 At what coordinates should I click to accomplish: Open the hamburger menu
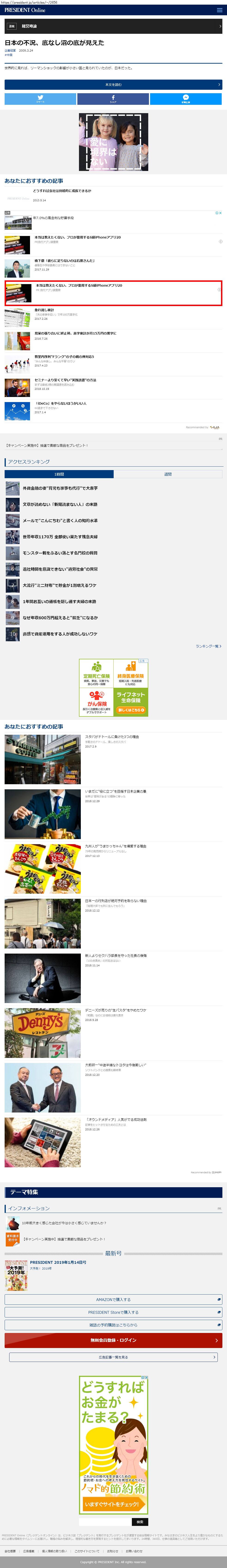coord(220,10)
